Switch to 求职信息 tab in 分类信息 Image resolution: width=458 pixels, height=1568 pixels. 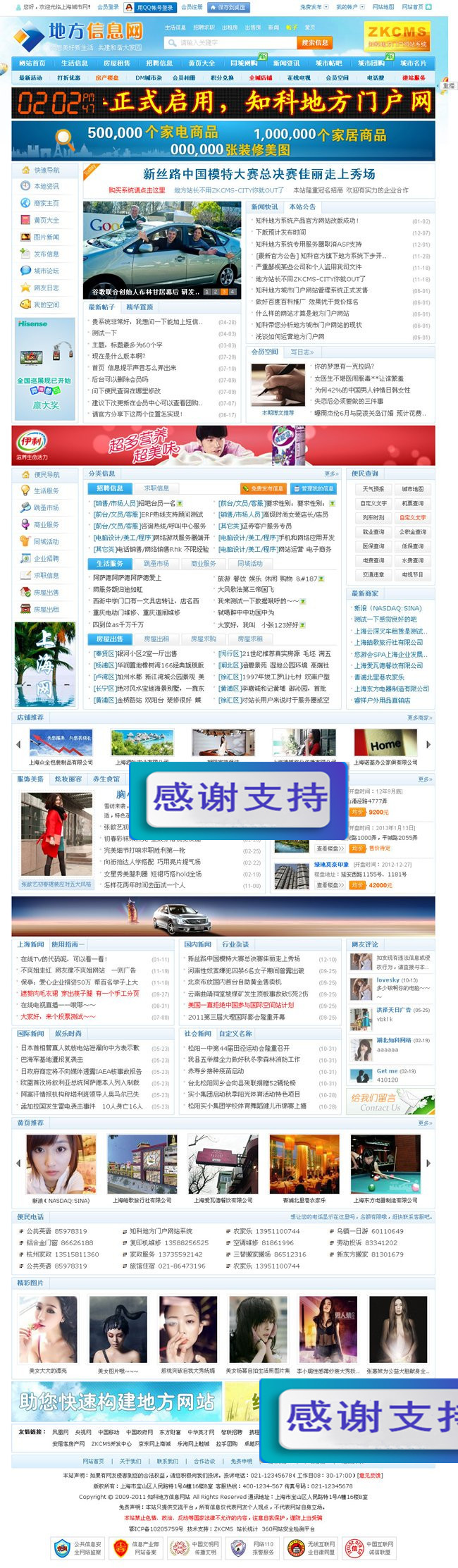point(156,488)
